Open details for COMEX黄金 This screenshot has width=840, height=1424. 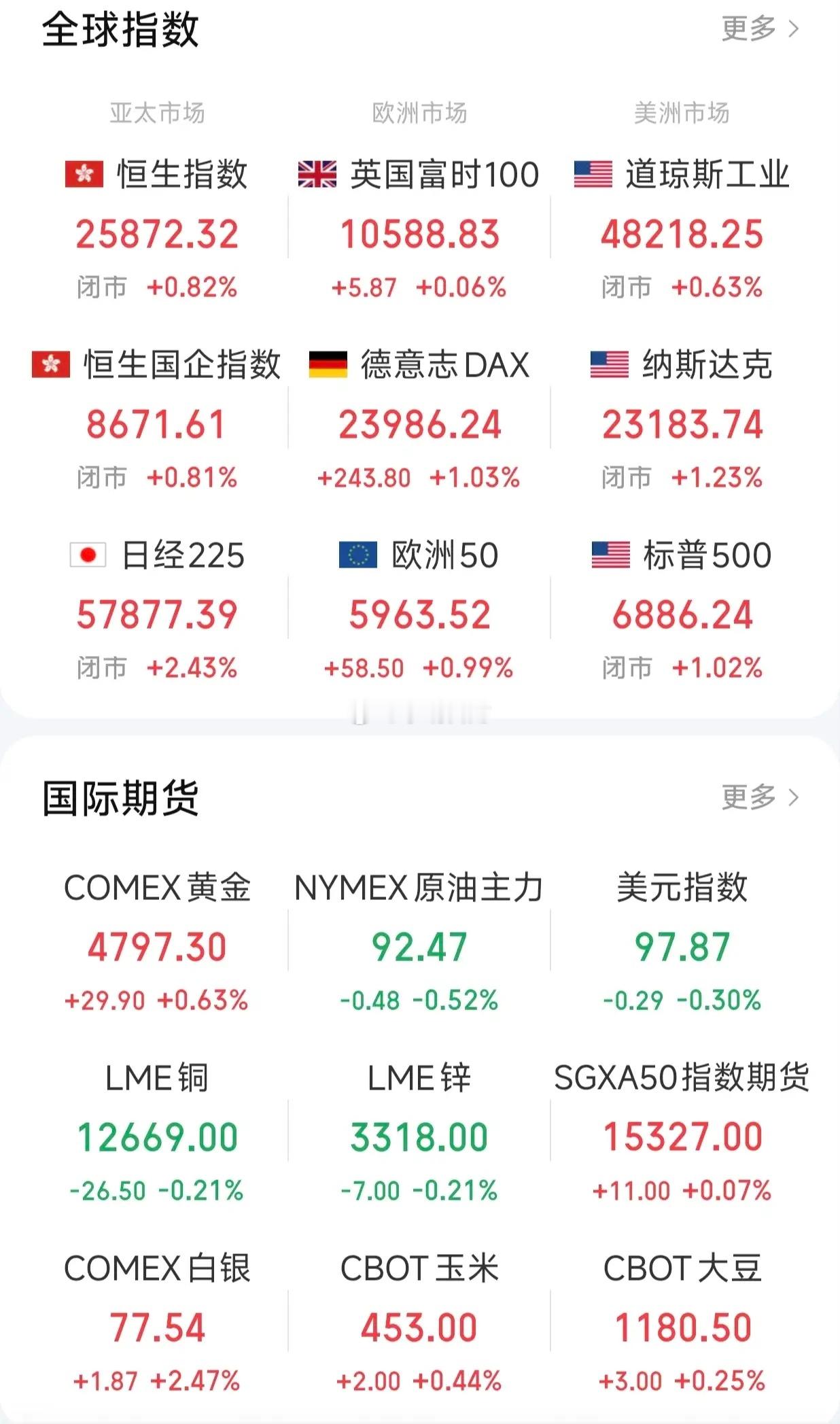(160, 945)
